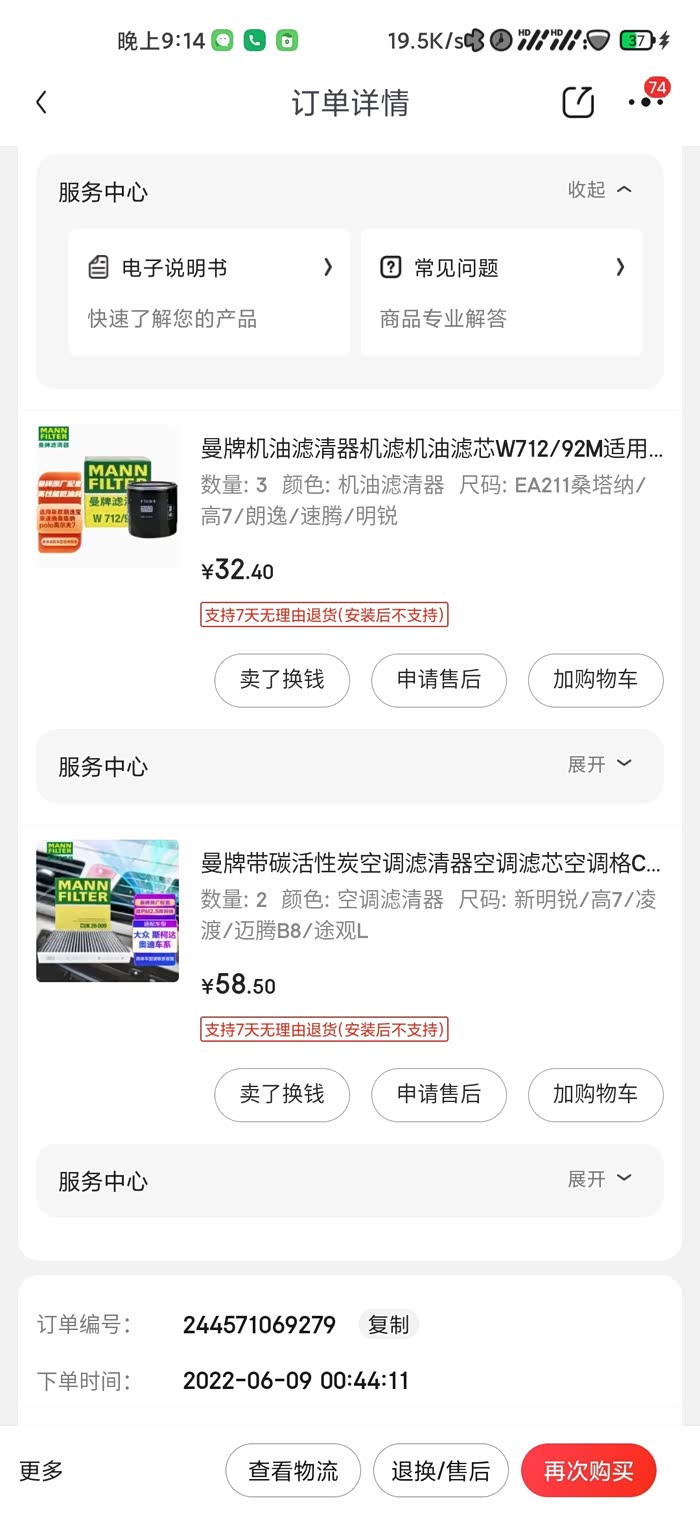Tap 申请售后 for the oil filter

click(x=439, y=680)
